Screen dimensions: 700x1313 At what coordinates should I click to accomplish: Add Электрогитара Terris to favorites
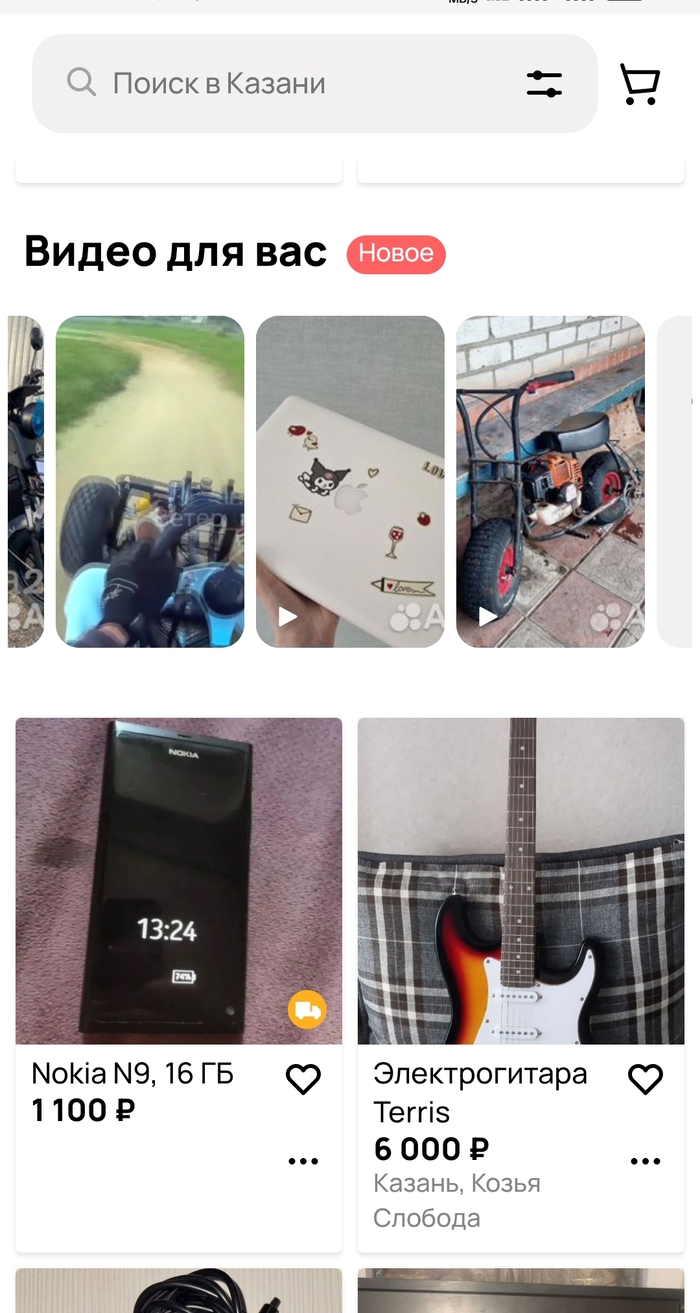point(645,1079)
